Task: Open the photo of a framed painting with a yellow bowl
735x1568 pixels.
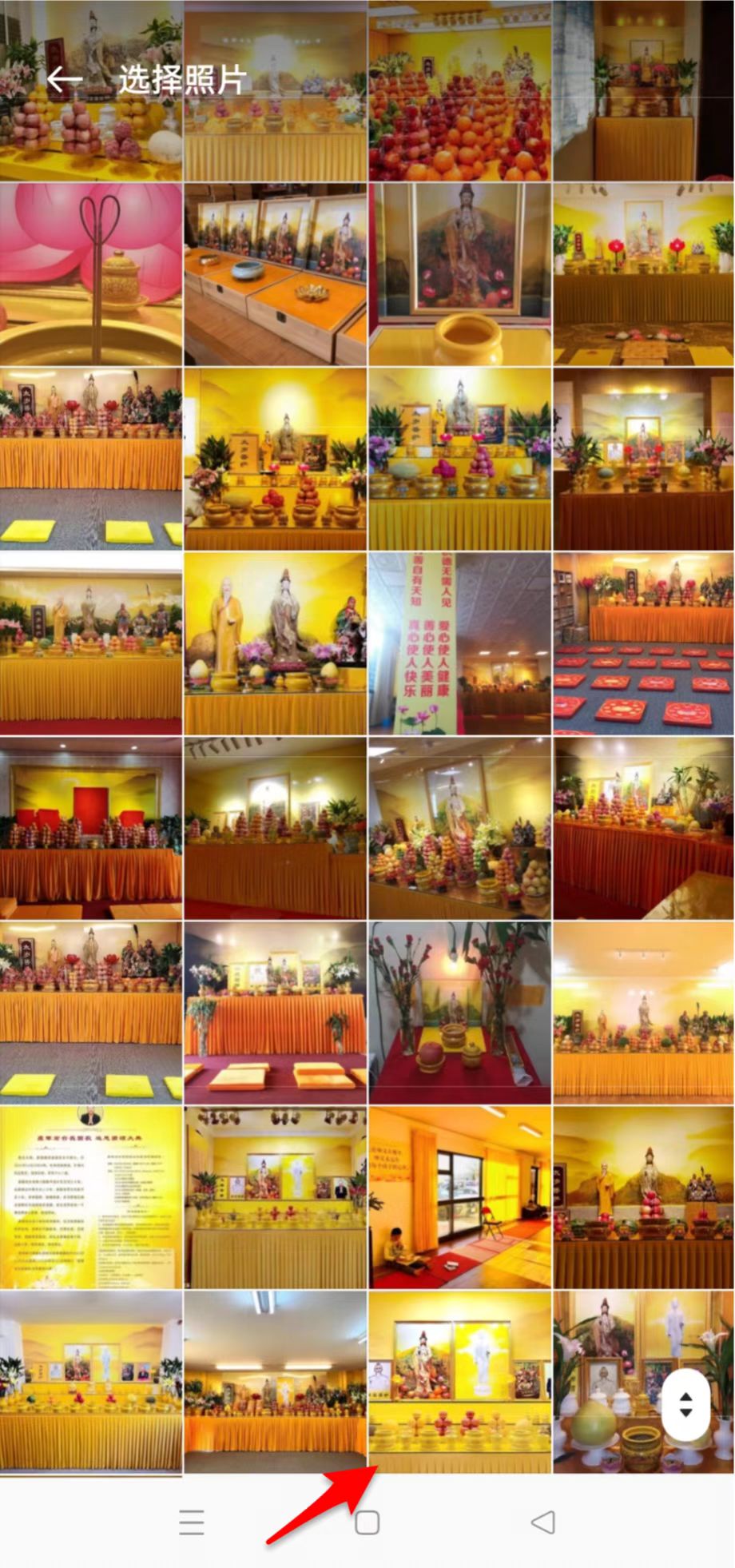Action: pyautogui.click(x=459, y=274)
